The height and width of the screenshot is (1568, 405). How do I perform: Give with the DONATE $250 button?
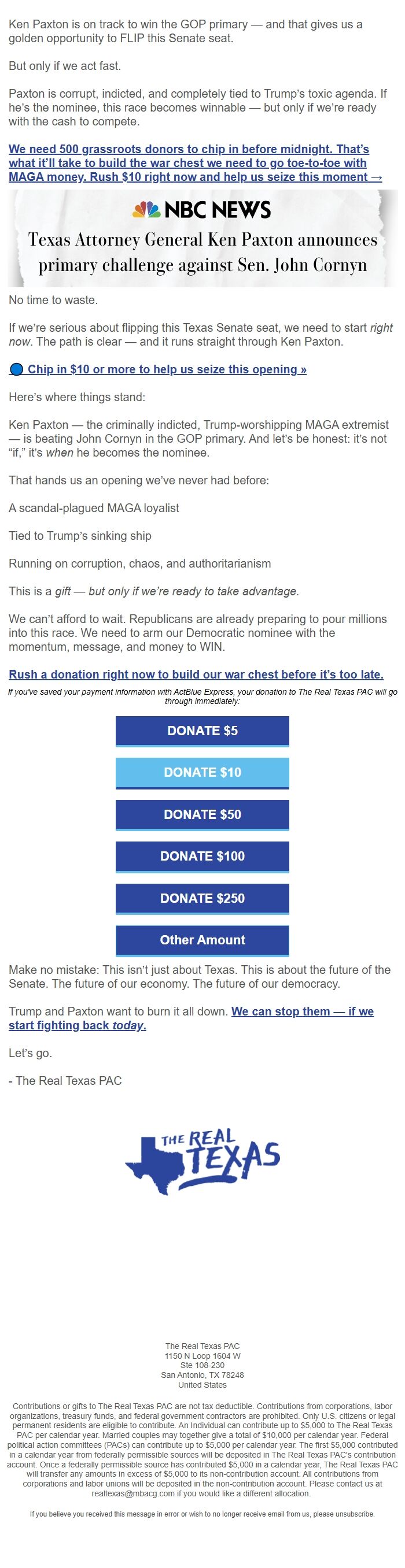click(x=202, y=898)
